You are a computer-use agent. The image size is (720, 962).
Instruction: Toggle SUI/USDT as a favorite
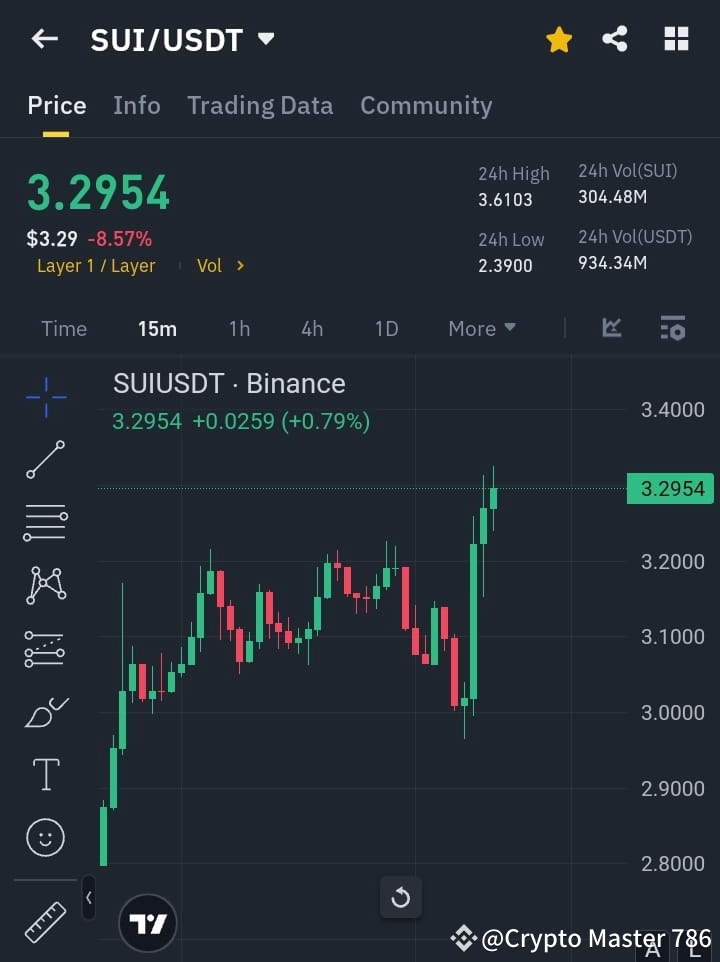[559, 39]
